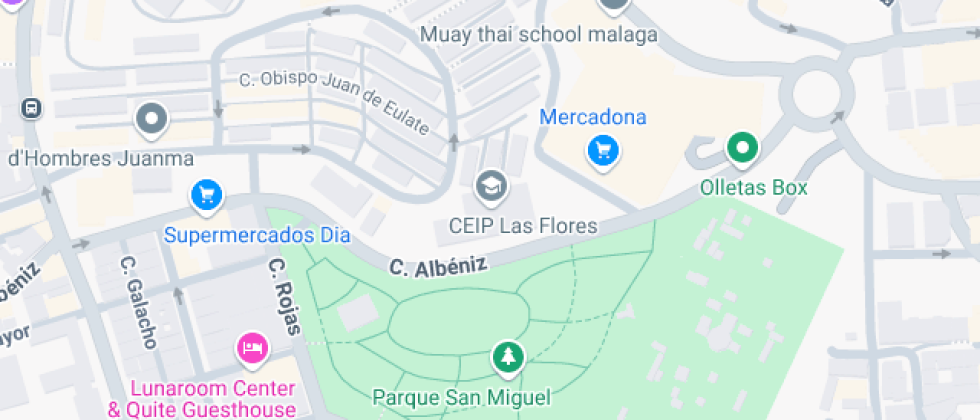Open the Mercadona shopping cart pin

click(x=602, y=152)
